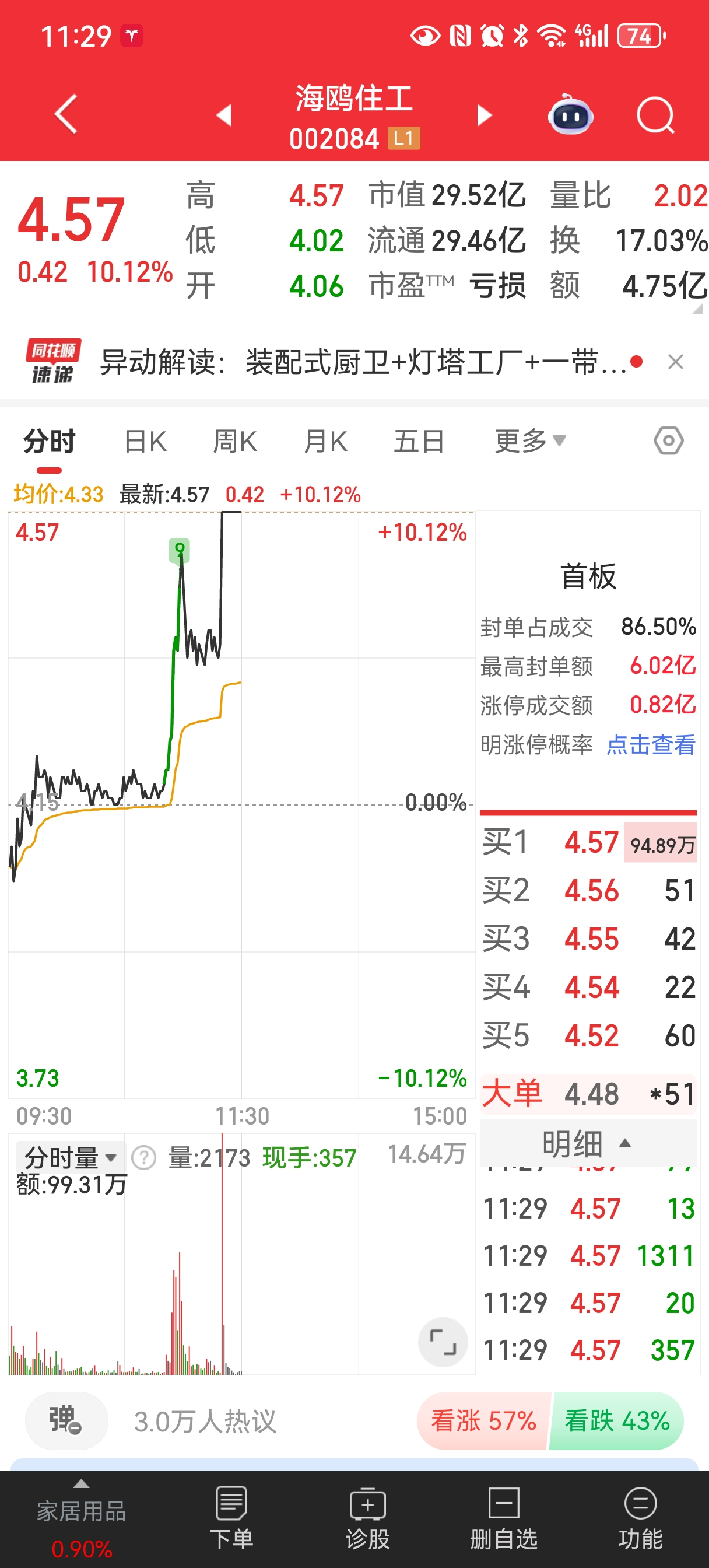Open the stock search
The height and width of the screenshot is (1568, 709).
pos(655,115)
